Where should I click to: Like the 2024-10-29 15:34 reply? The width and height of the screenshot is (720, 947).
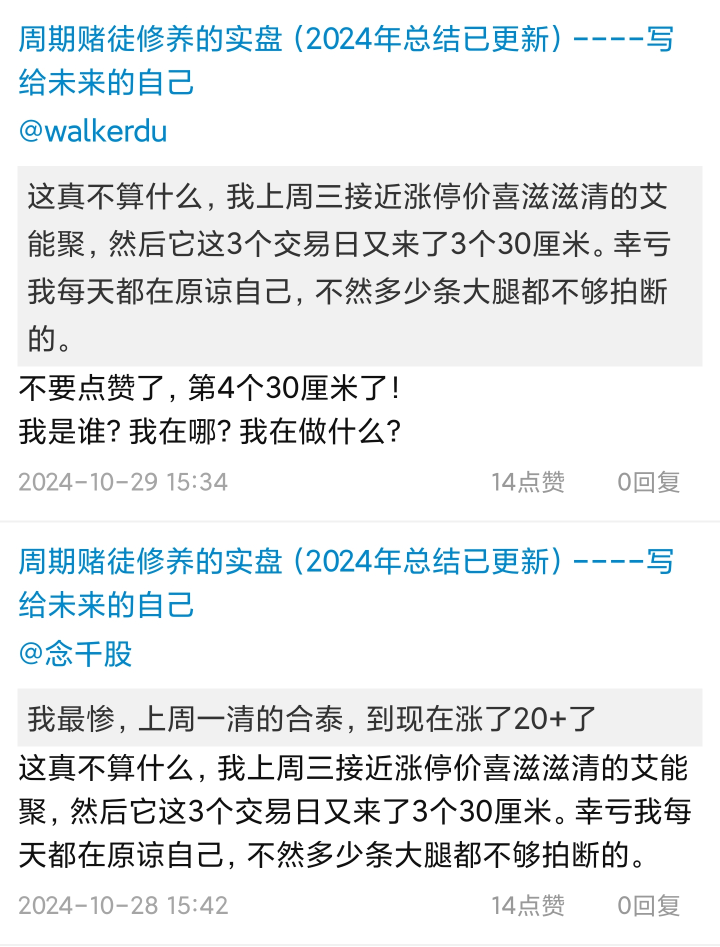[527, 482]
